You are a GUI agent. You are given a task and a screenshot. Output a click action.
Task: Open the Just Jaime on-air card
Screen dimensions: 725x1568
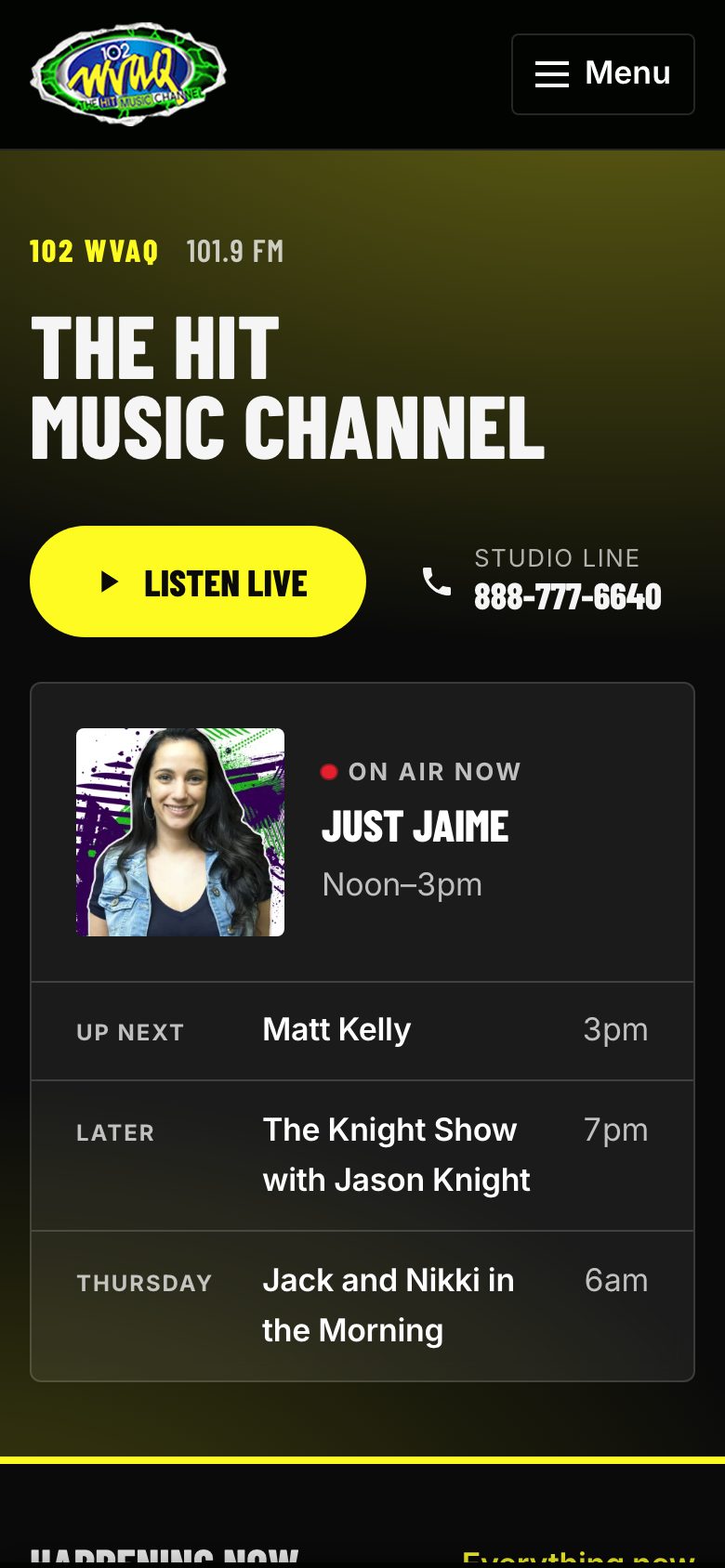pos(362,832)
